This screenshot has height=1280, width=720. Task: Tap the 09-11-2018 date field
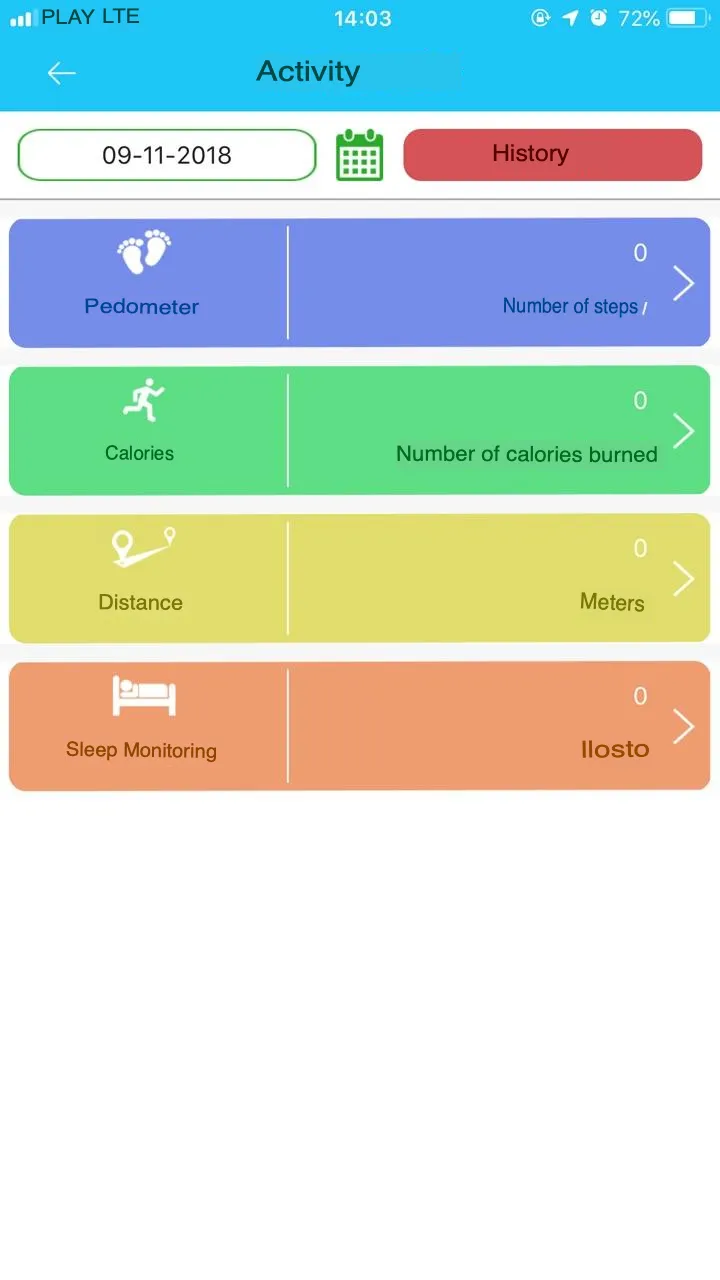pyautogui.click(x=167, y=155)
